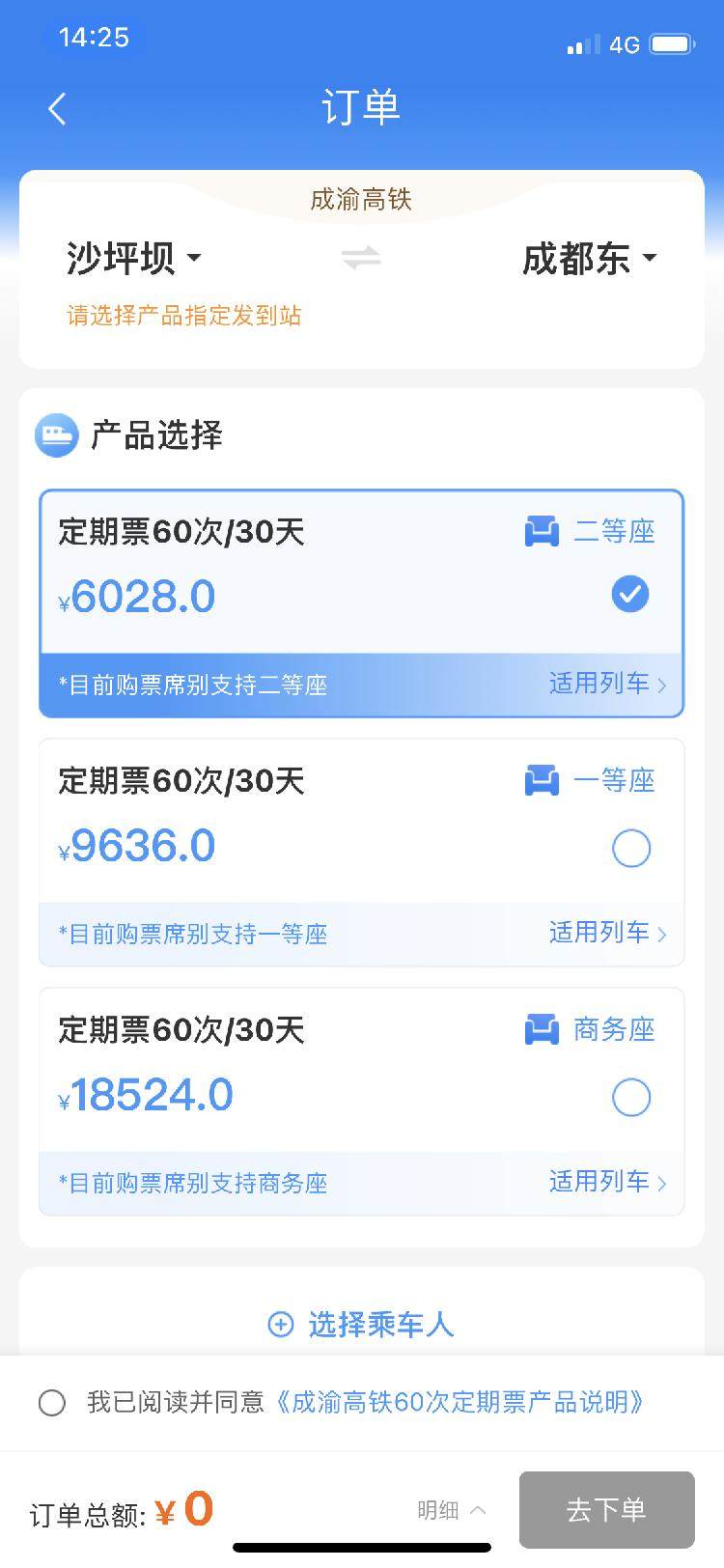Image resolution: width=724 pixels, height=1568 pixels.
Task: Check the 我已阅读并同意 agreement box
Action: tap(52, 1402)
